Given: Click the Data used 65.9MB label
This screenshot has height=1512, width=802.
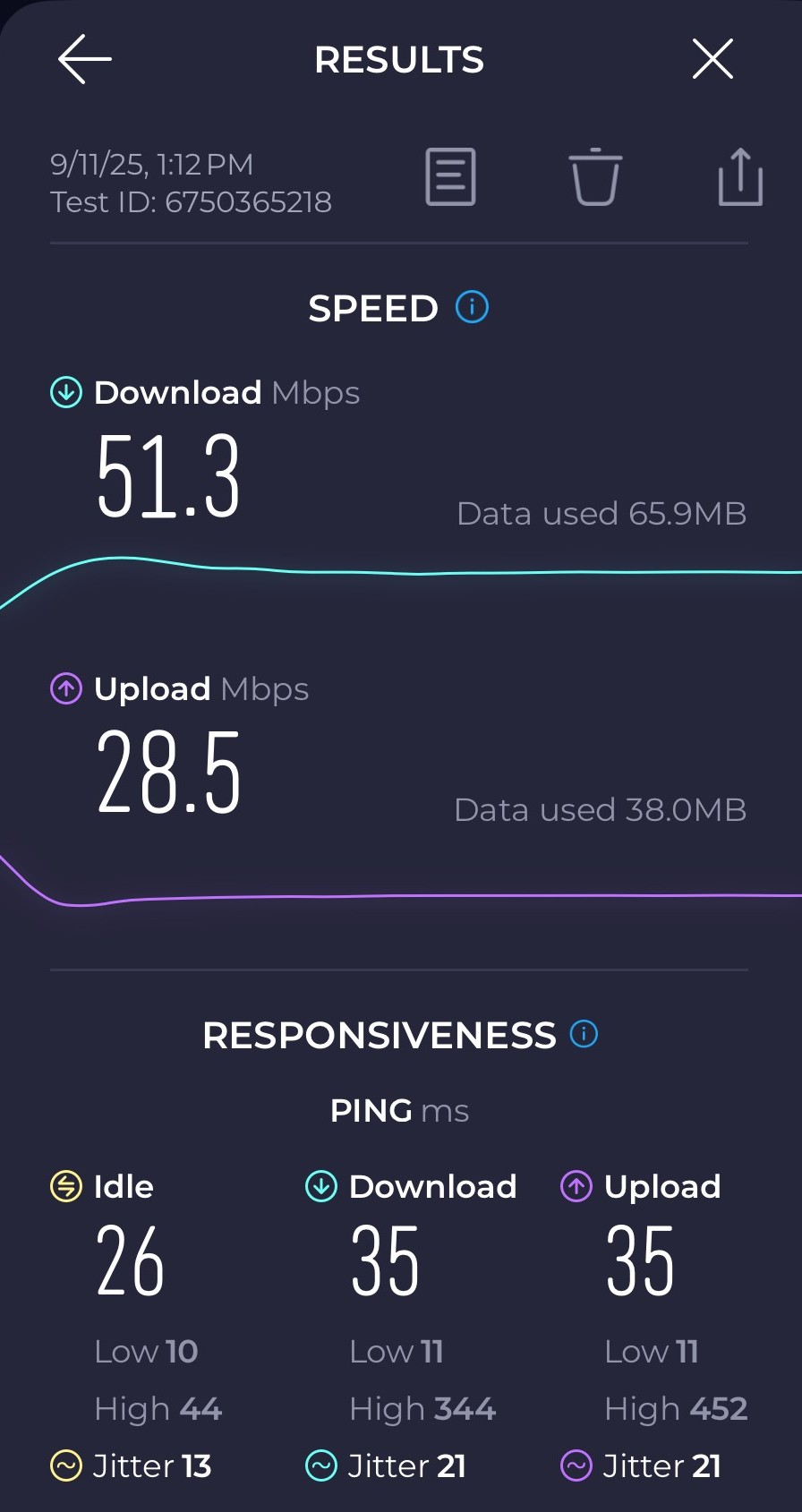Looking at the screenshot, I should coord(601,514).
